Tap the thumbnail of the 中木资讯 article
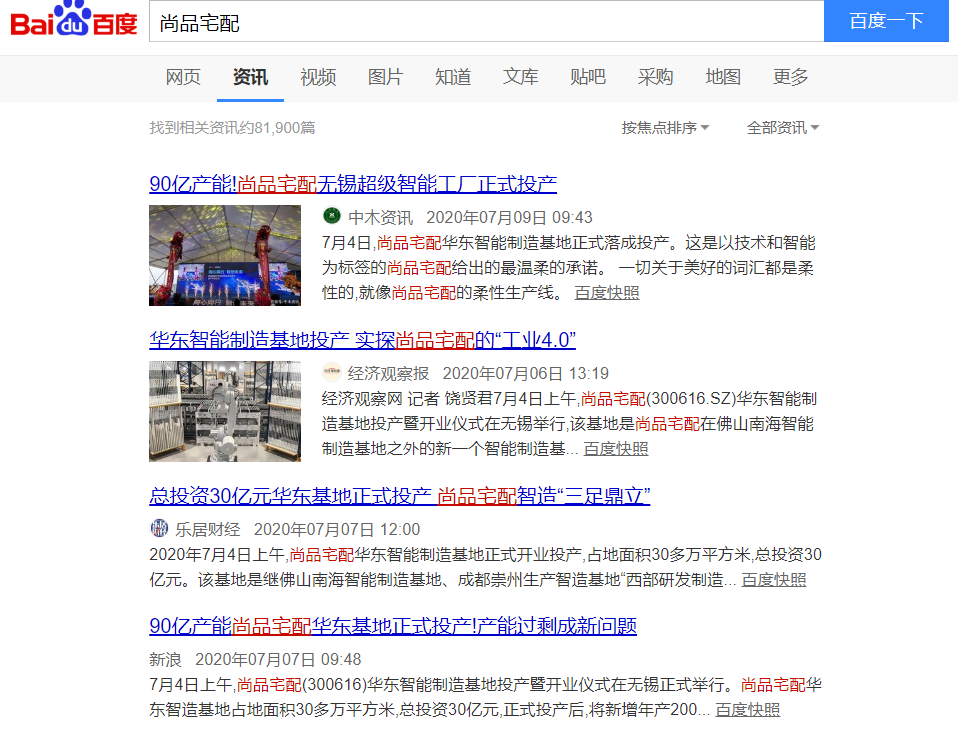958x739 pixels. pyautogui.click(x=225, y=255)
